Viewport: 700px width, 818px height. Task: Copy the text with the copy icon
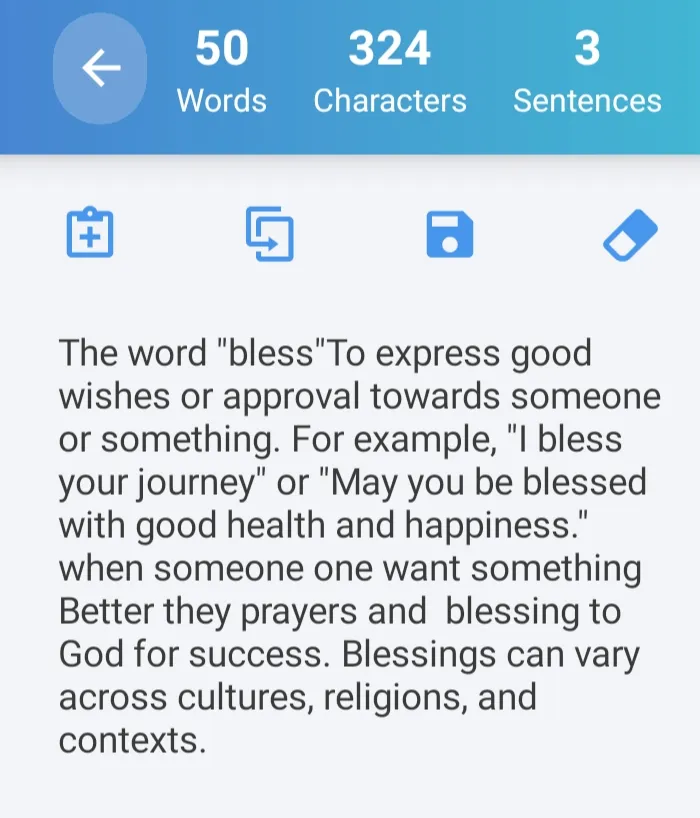270,233
